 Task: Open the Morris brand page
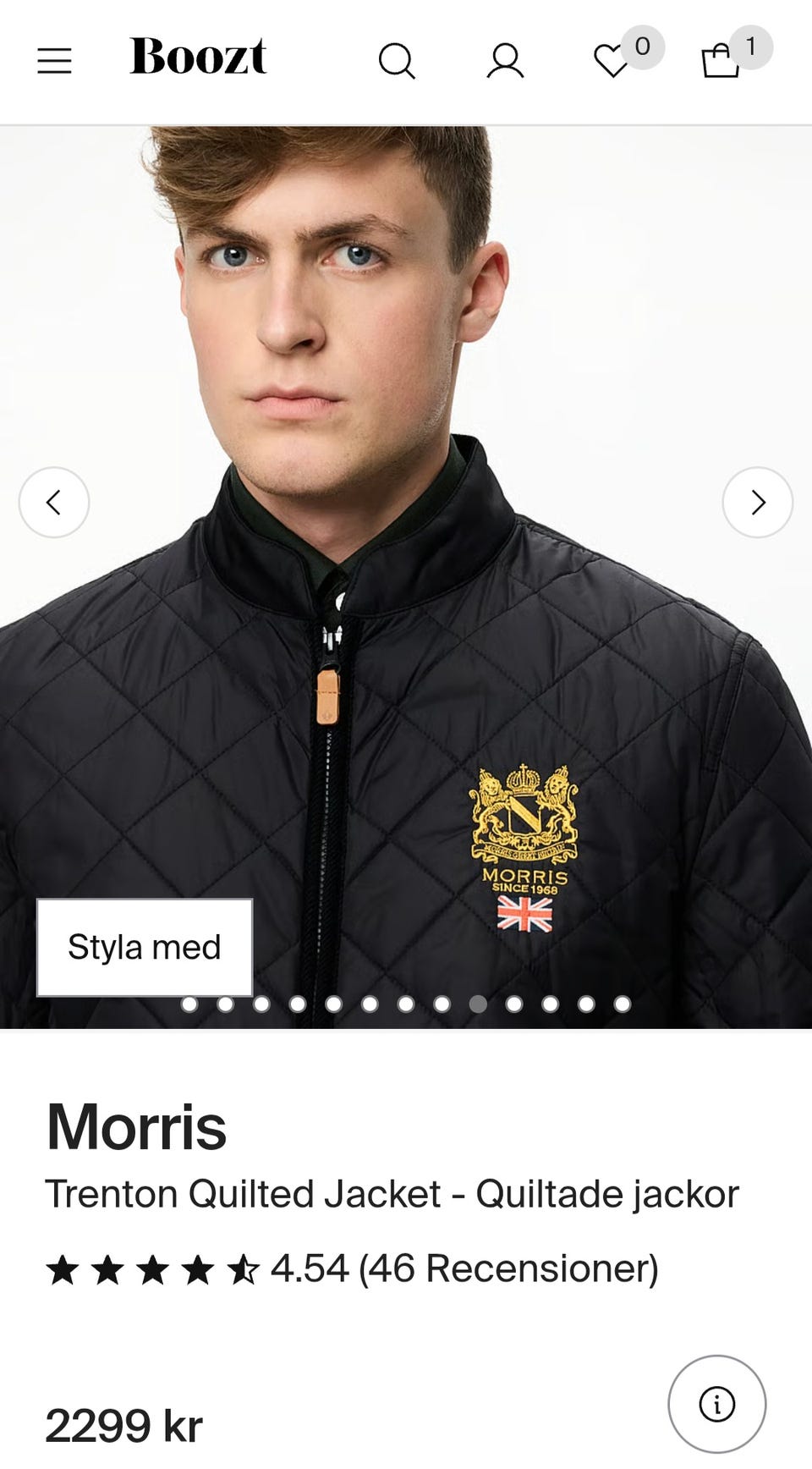point(136,1127)
